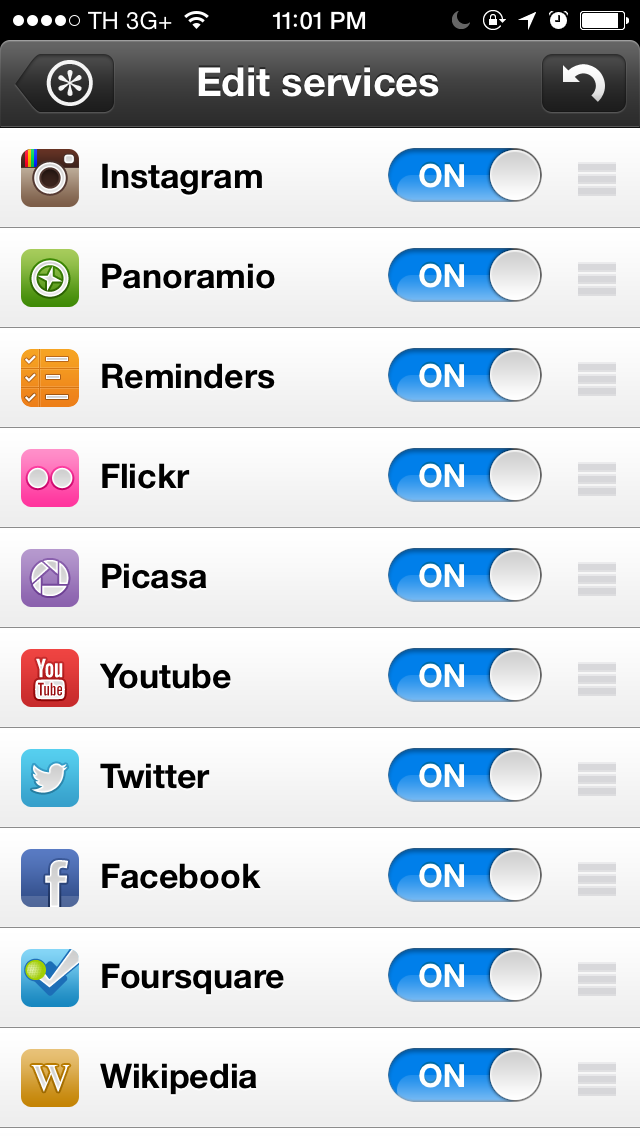
Task: Toggle the Twitter switch
Action: pos(465,775)
